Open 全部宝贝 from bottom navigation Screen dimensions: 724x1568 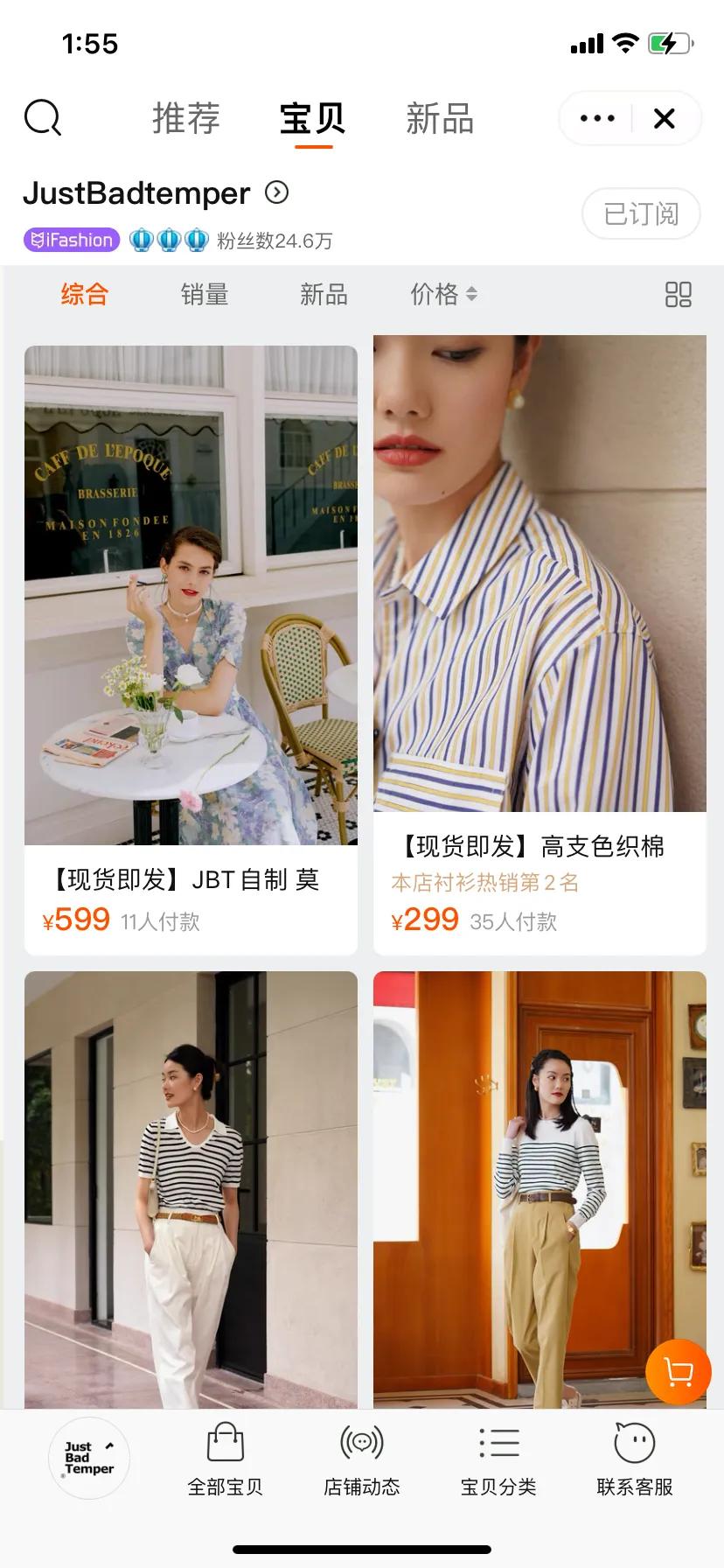pos(225,1458)
